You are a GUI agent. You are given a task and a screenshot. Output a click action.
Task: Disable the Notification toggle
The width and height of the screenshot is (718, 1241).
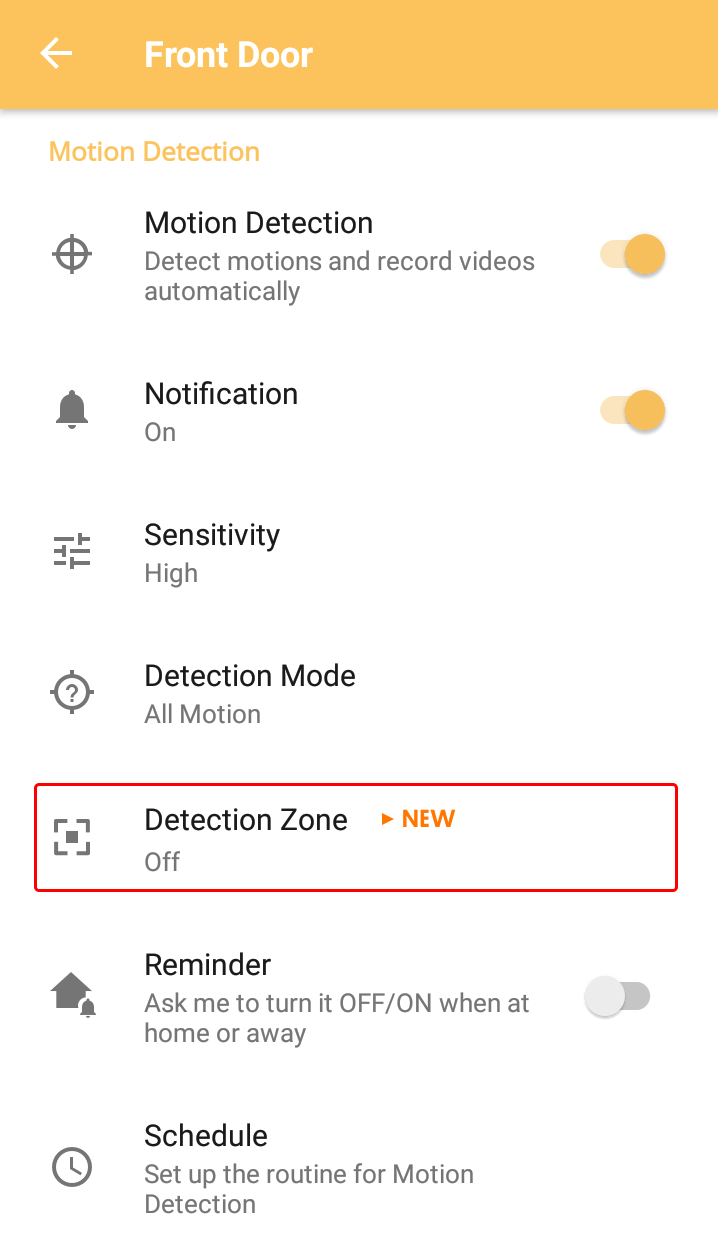pos(633,410)
